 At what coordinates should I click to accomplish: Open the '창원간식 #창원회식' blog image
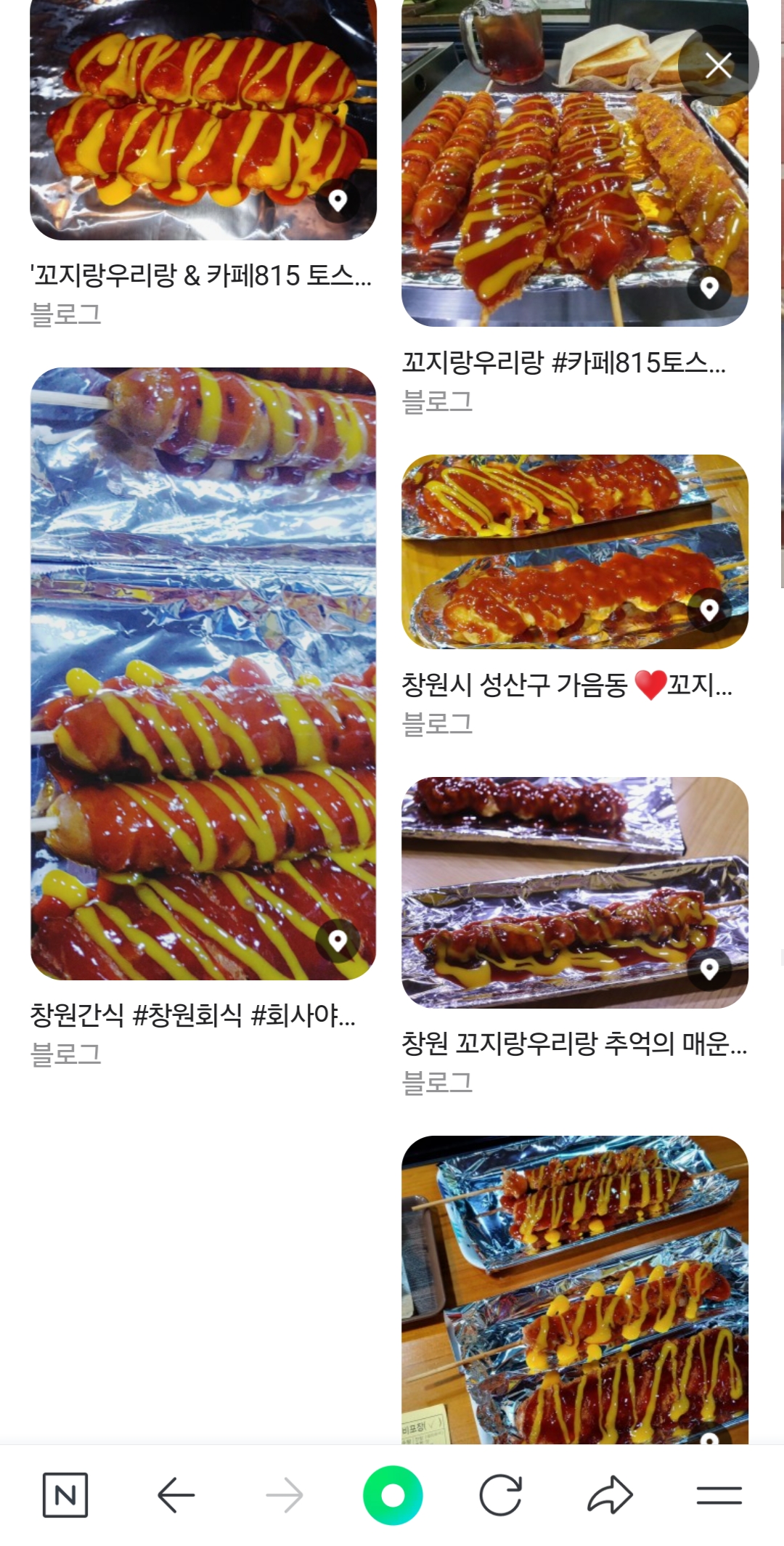pyautogui.click(x=203, y=673)
